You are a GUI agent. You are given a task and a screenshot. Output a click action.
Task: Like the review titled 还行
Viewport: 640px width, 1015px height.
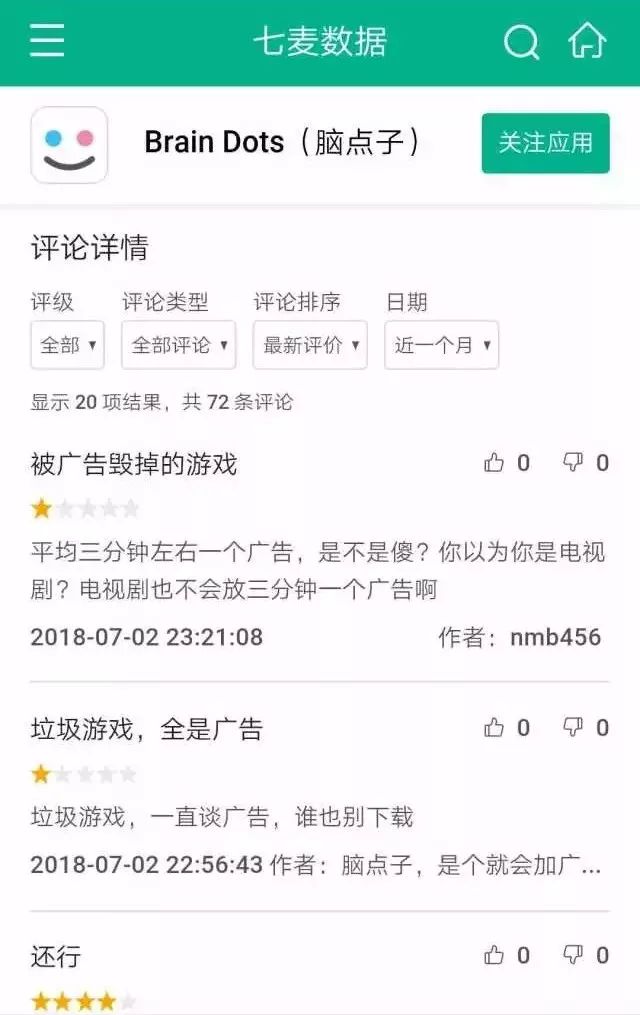[x=494, y=956]
